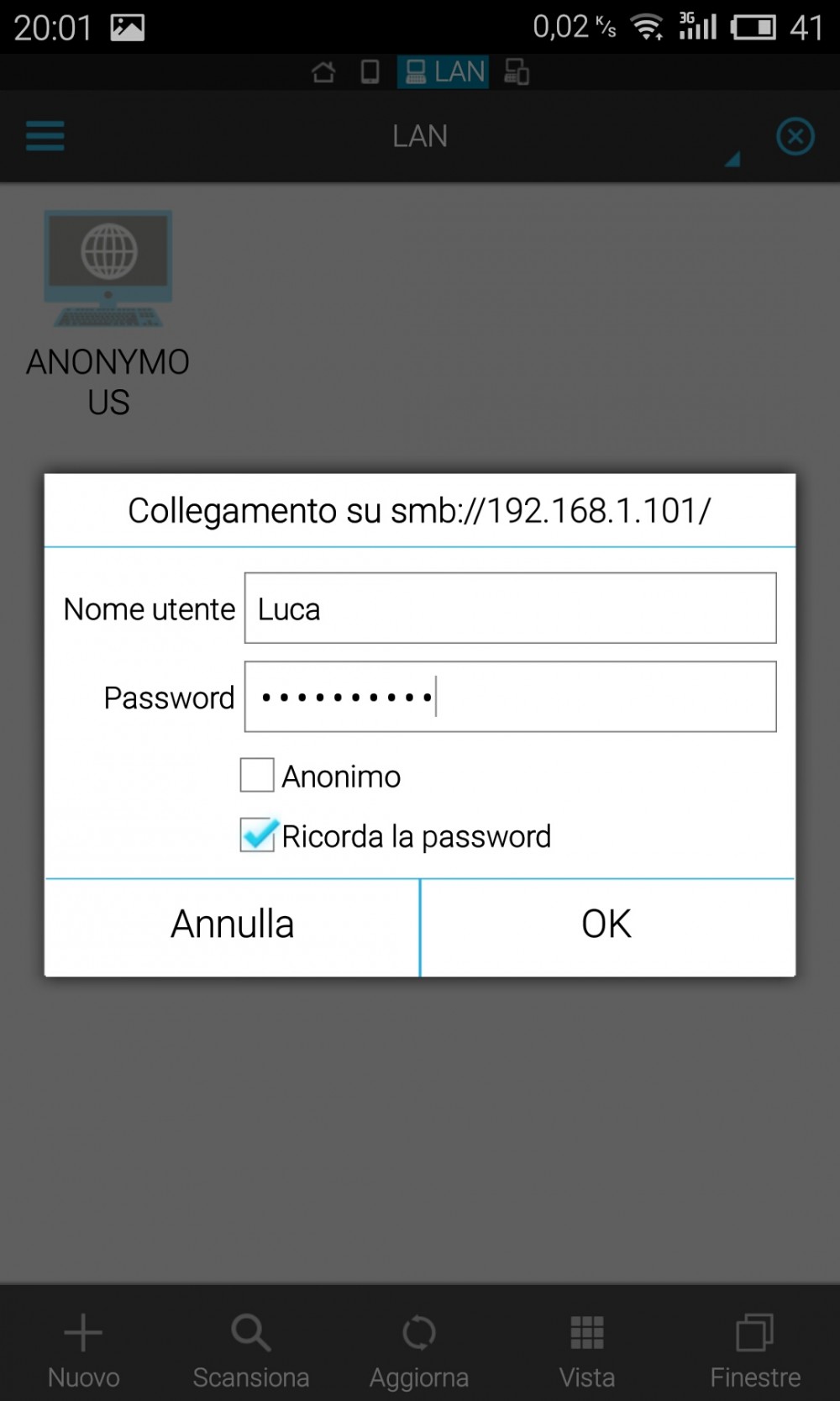The width and height of the screenshot is (840, 1401).
Task: Show open windows via Finestre
Action: (x=755, y=1350)
